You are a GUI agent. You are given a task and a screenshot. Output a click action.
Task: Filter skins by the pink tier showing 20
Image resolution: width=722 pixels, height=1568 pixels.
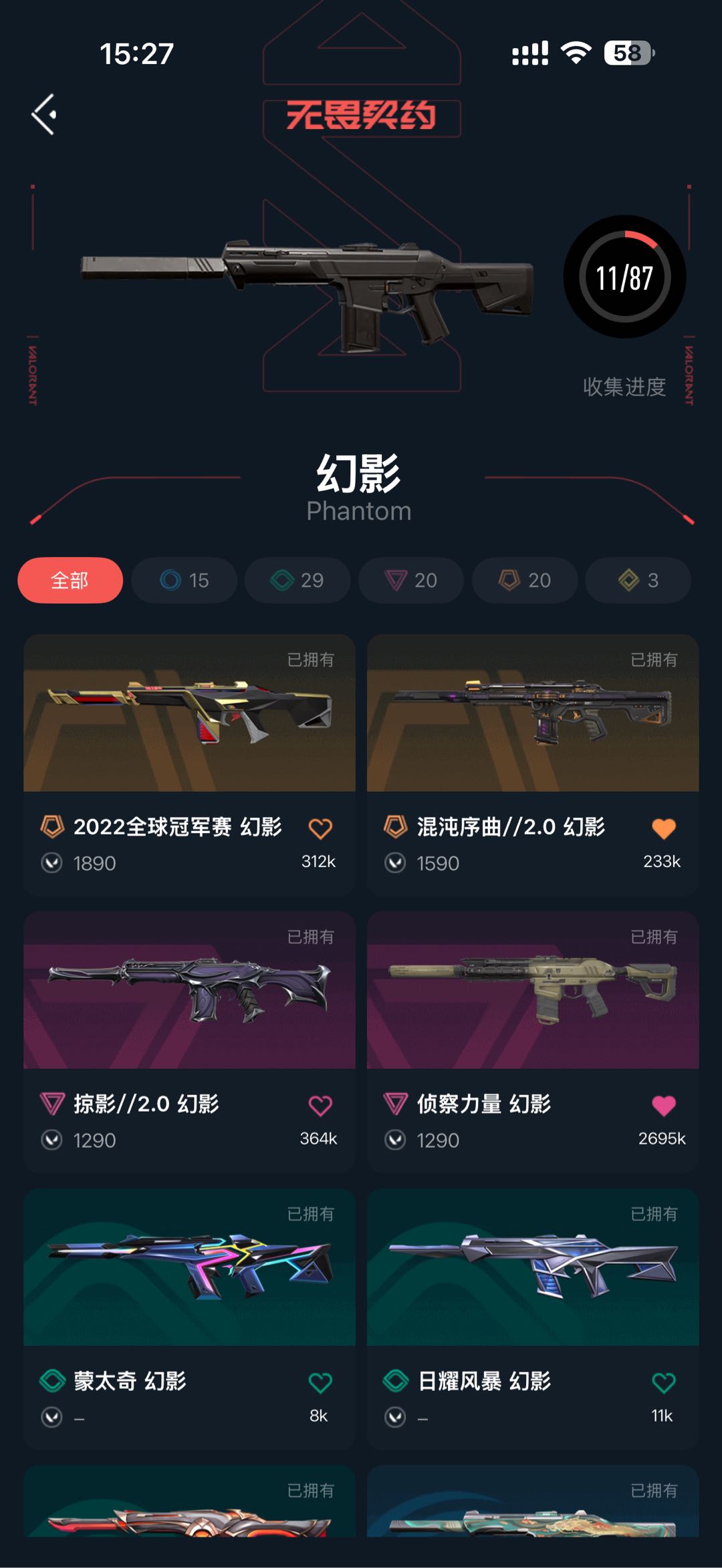[411, 580]
